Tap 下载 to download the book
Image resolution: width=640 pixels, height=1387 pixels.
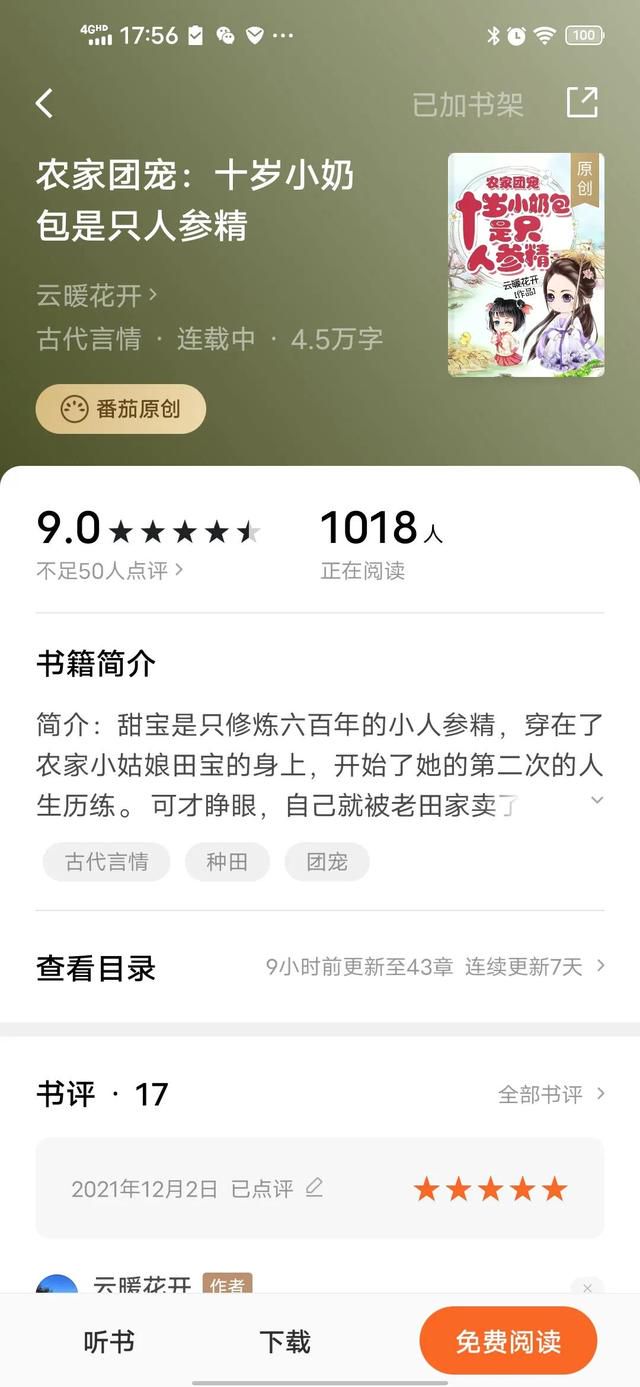285,1341
